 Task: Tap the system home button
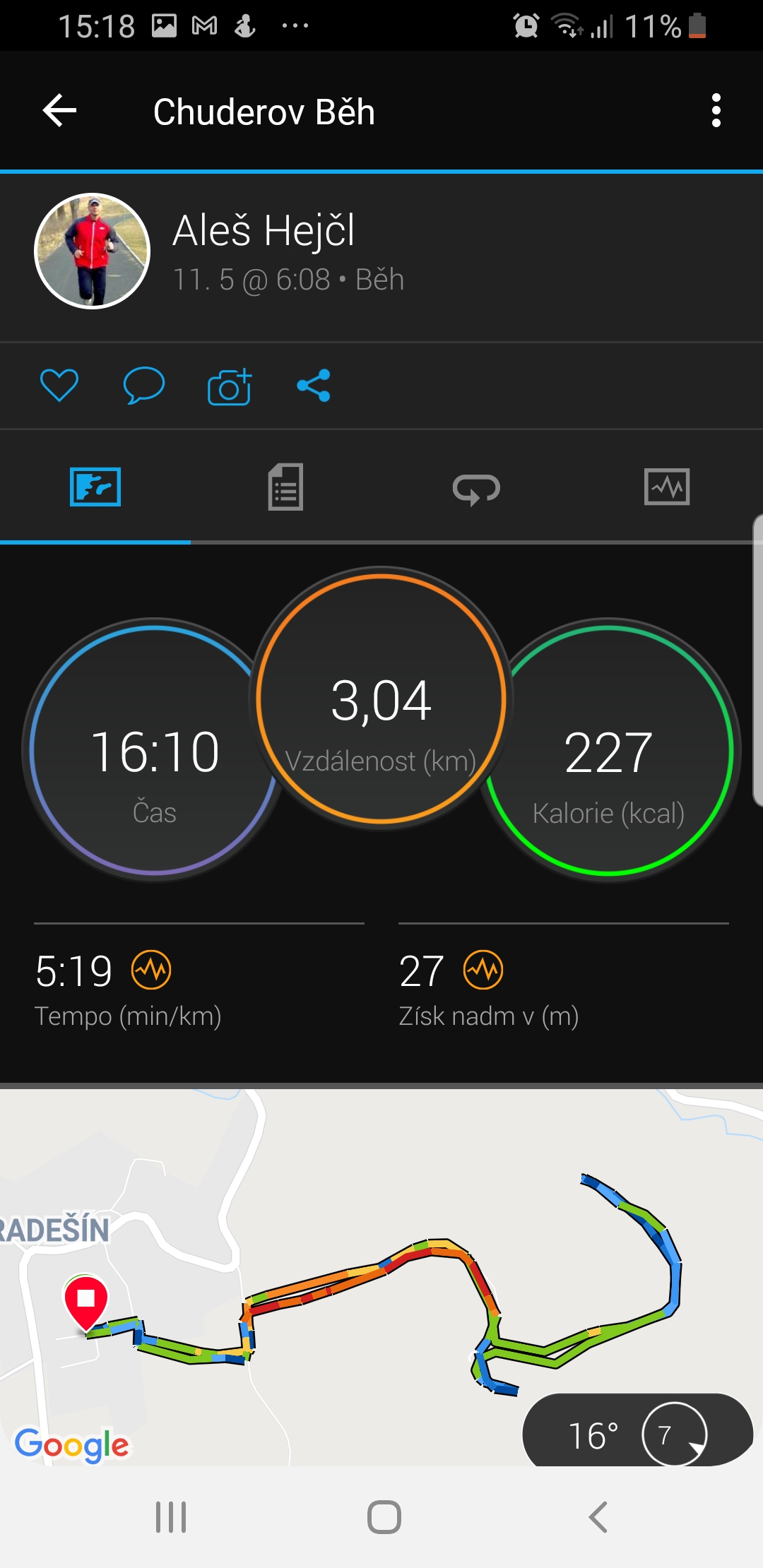tap(384, 1517)
